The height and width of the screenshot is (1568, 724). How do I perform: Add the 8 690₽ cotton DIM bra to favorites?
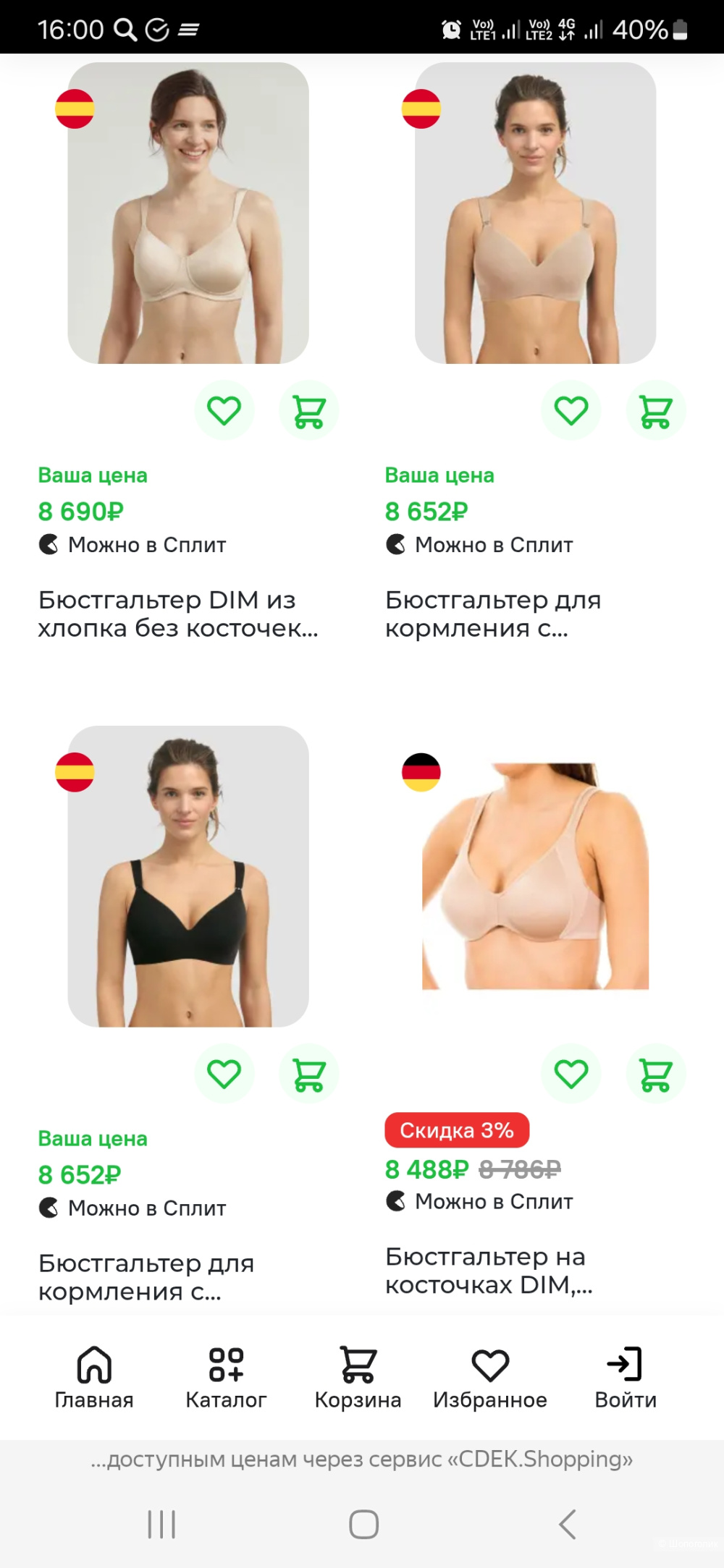click(224, 411)
